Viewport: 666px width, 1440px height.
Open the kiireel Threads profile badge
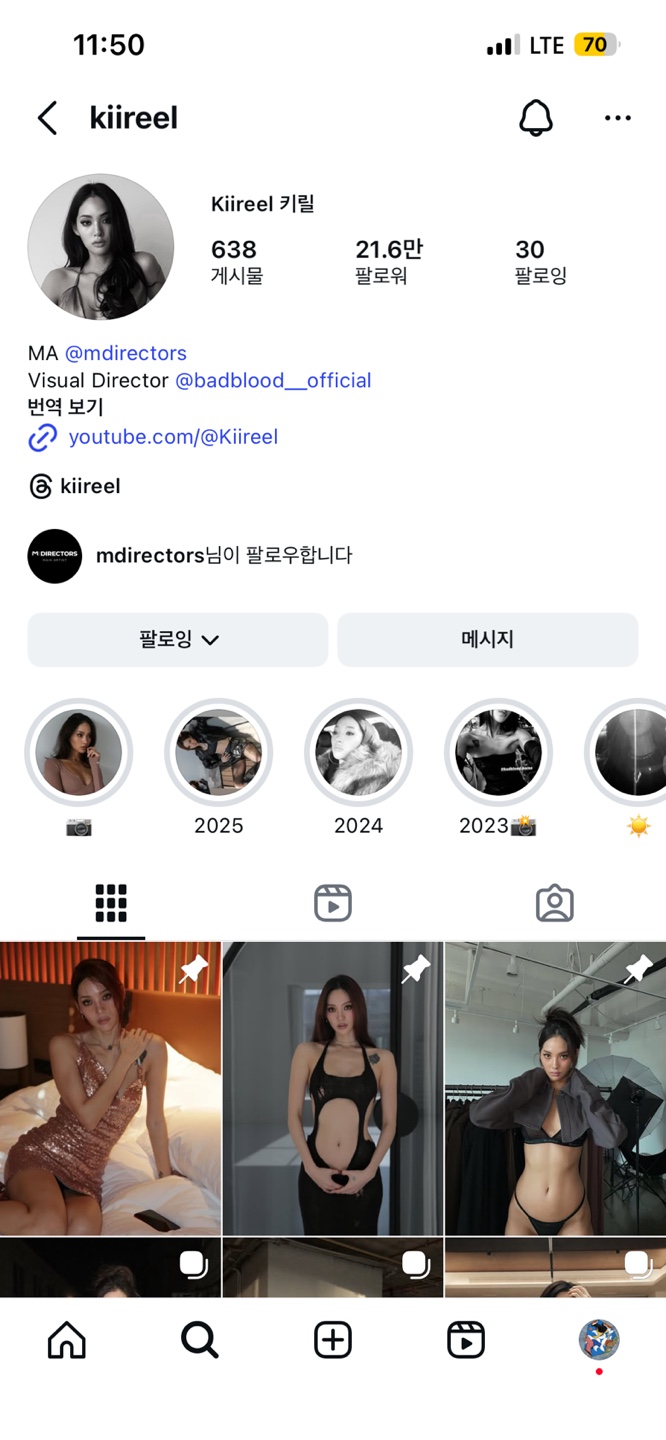[x=75, y=486]
